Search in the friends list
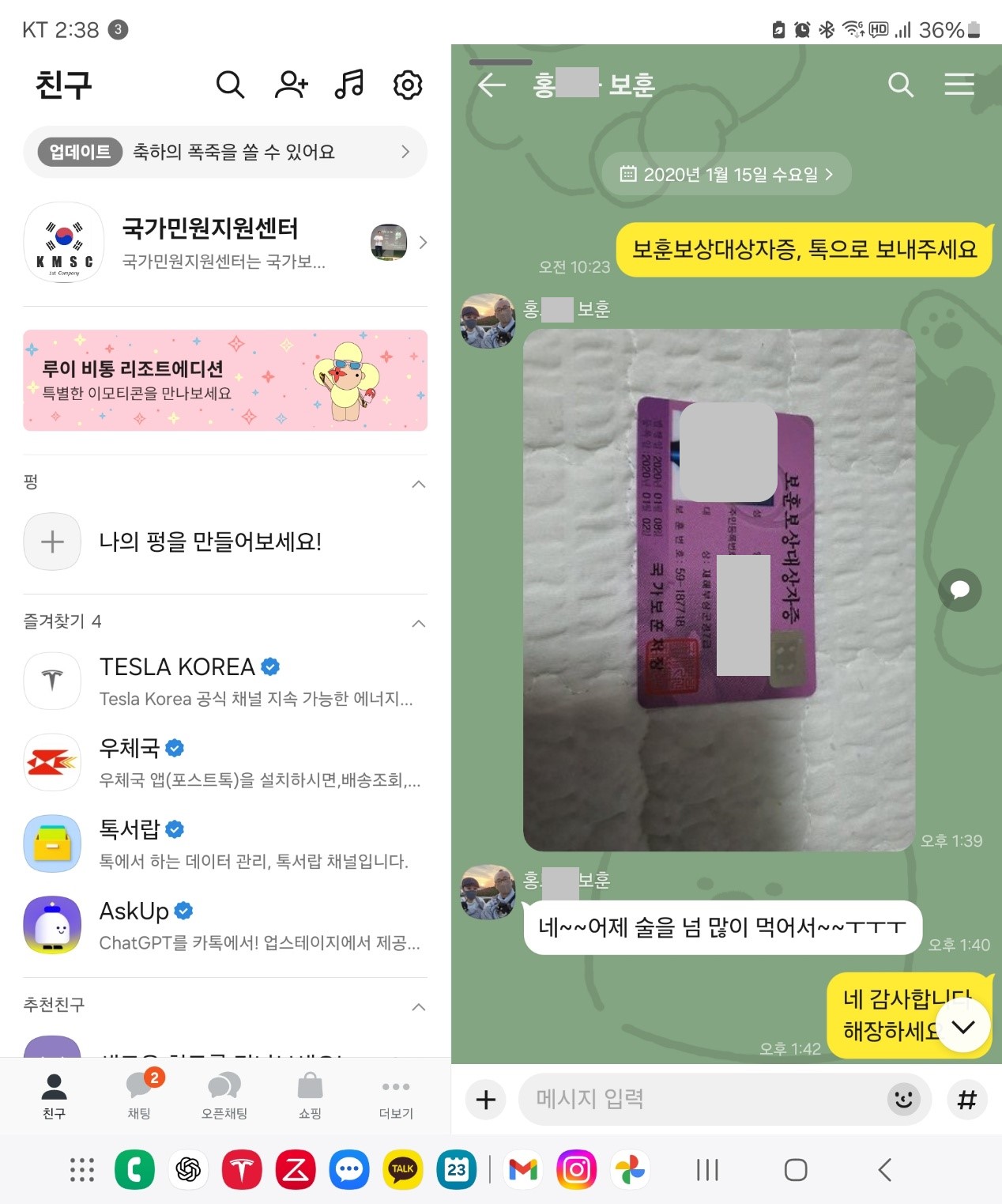This screenshot has width=1002, height=1204. pyautogui.click(x=230, y=85)
